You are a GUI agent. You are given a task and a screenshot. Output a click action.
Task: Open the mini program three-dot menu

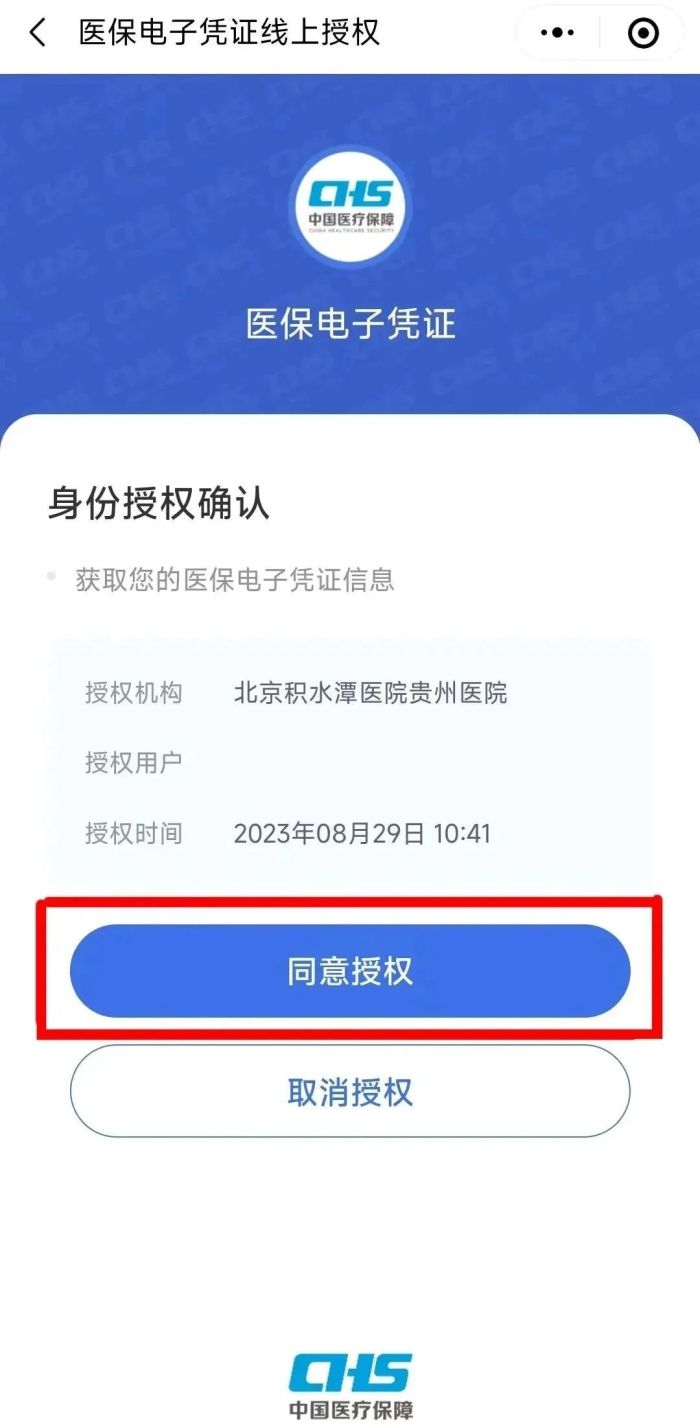(557, 33)
